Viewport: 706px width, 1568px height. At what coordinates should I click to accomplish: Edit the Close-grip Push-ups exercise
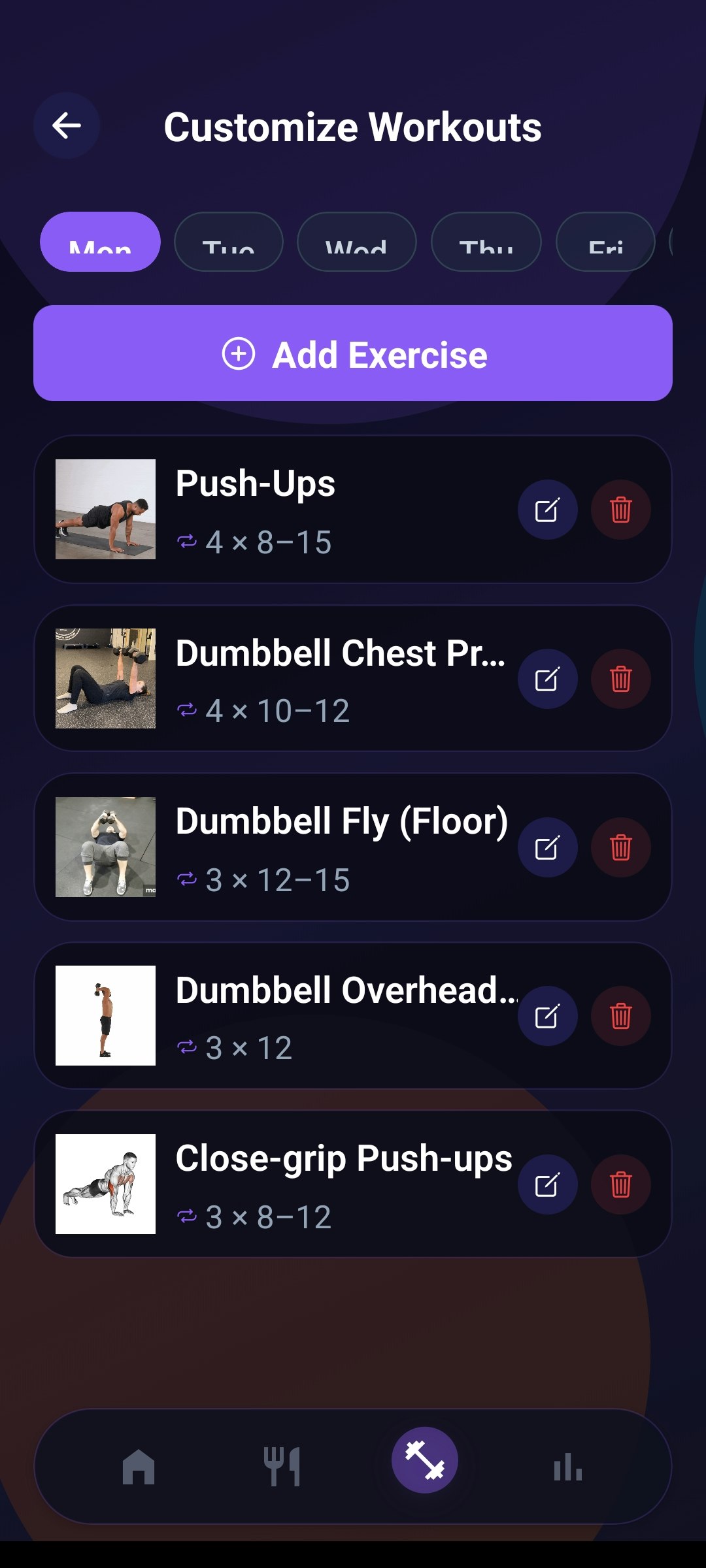pos(547,1184)
